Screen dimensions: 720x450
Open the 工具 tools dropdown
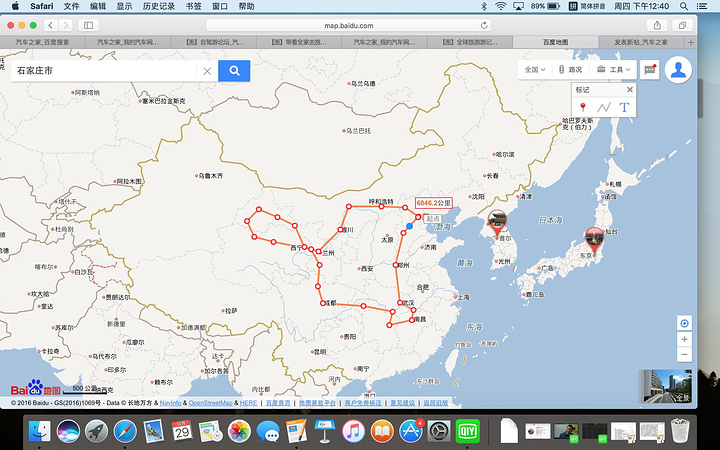point(614,70)
